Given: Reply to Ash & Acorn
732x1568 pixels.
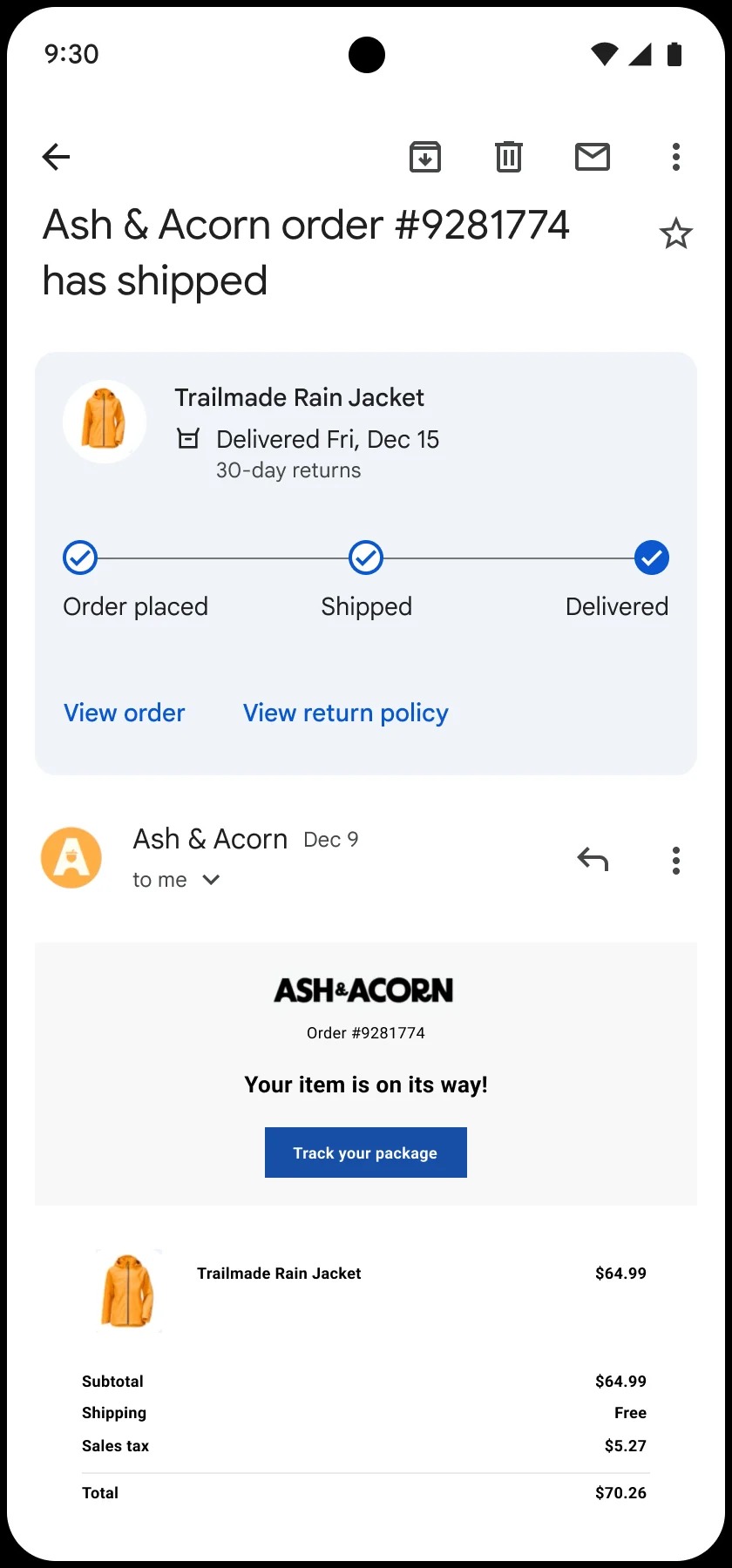Looking at the screenshot, I should [593, 860].
